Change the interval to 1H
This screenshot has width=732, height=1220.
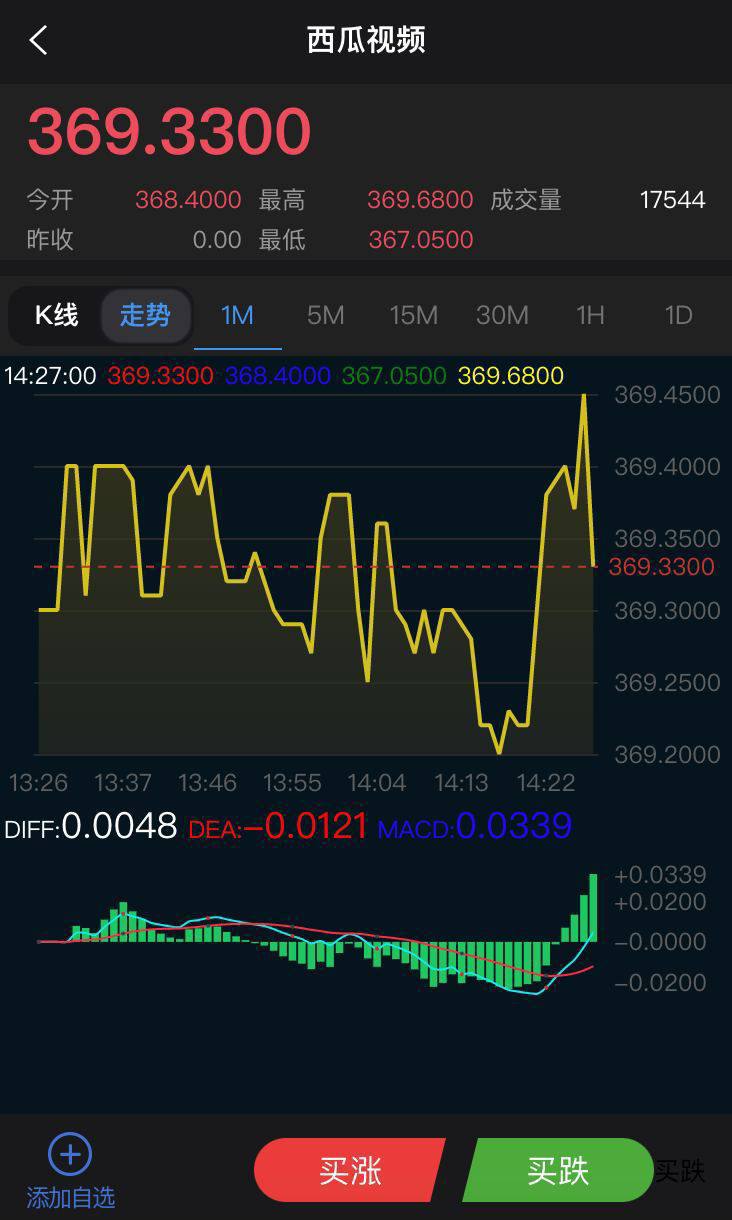[x=590, y=316]
